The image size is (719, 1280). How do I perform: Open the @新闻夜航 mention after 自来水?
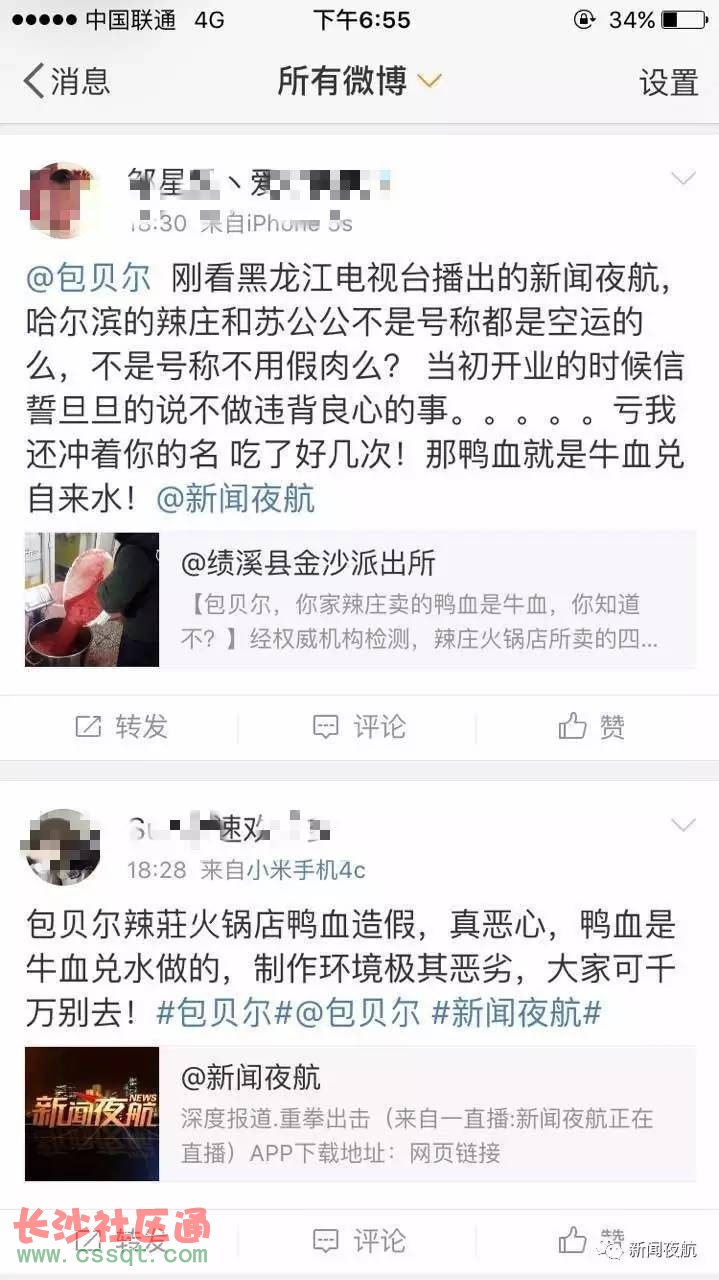pyautogui.click(x=236, y=498)
